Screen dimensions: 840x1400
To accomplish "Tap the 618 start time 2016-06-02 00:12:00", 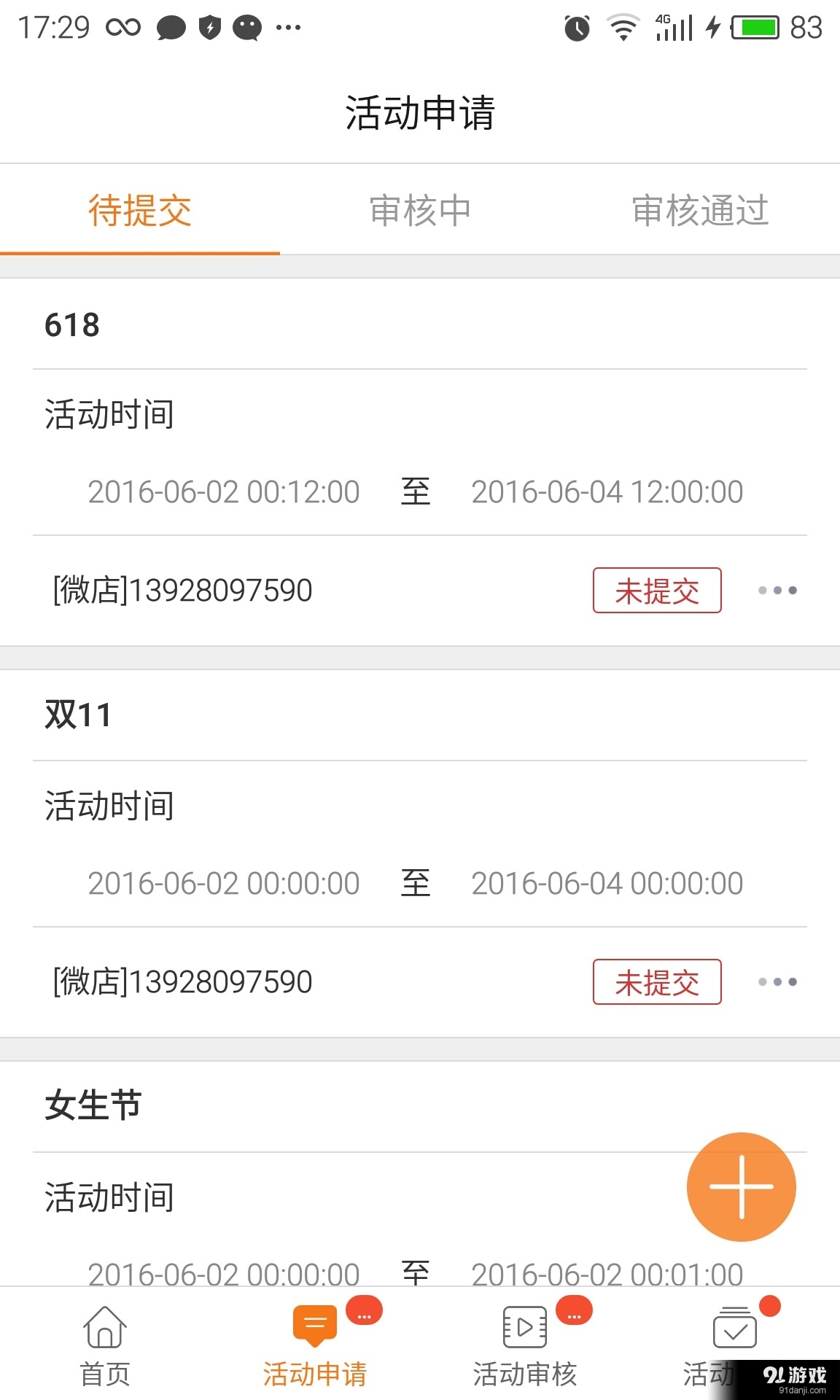I will [223, 492].
